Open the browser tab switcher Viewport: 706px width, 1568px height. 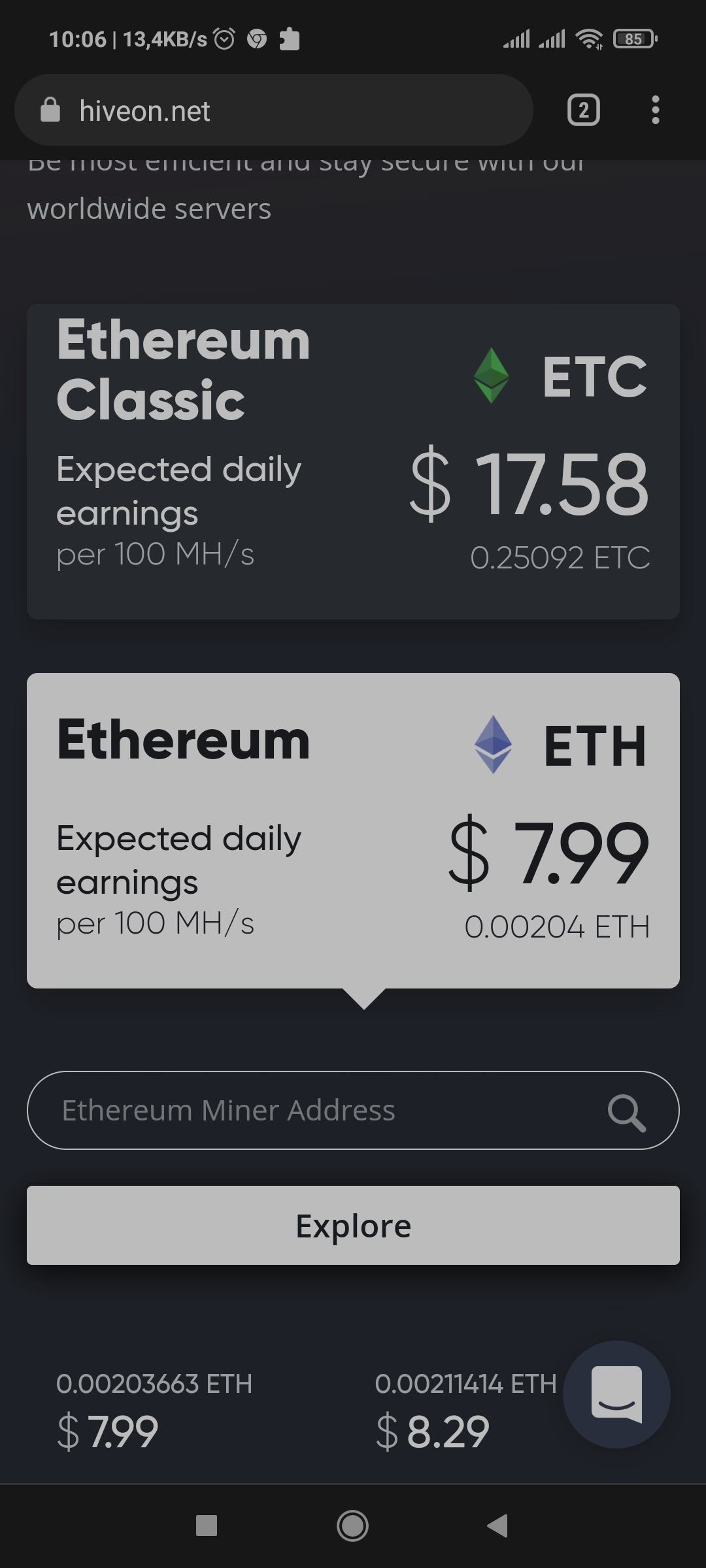(583, 110)
